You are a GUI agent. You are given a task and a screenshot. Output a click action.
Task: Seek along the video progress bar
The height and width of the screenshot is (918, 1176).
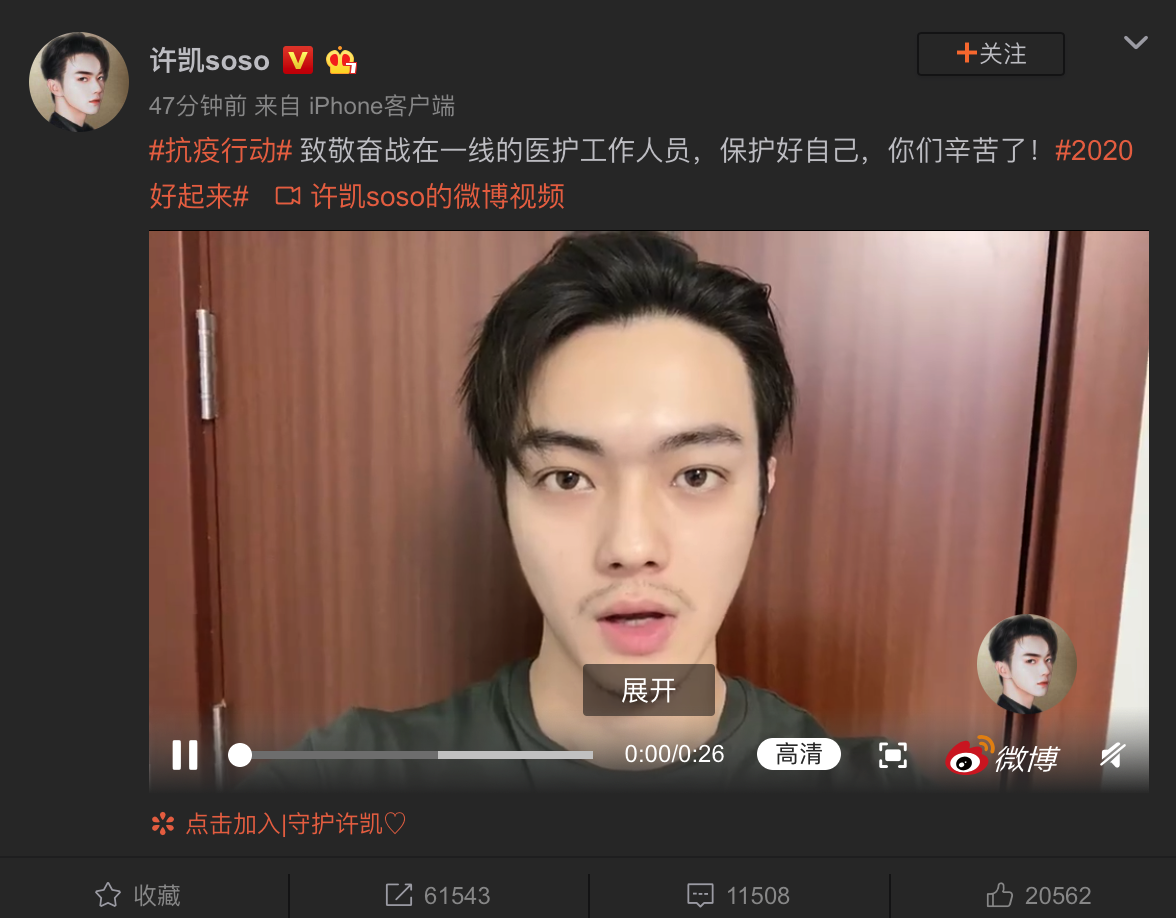415,755
